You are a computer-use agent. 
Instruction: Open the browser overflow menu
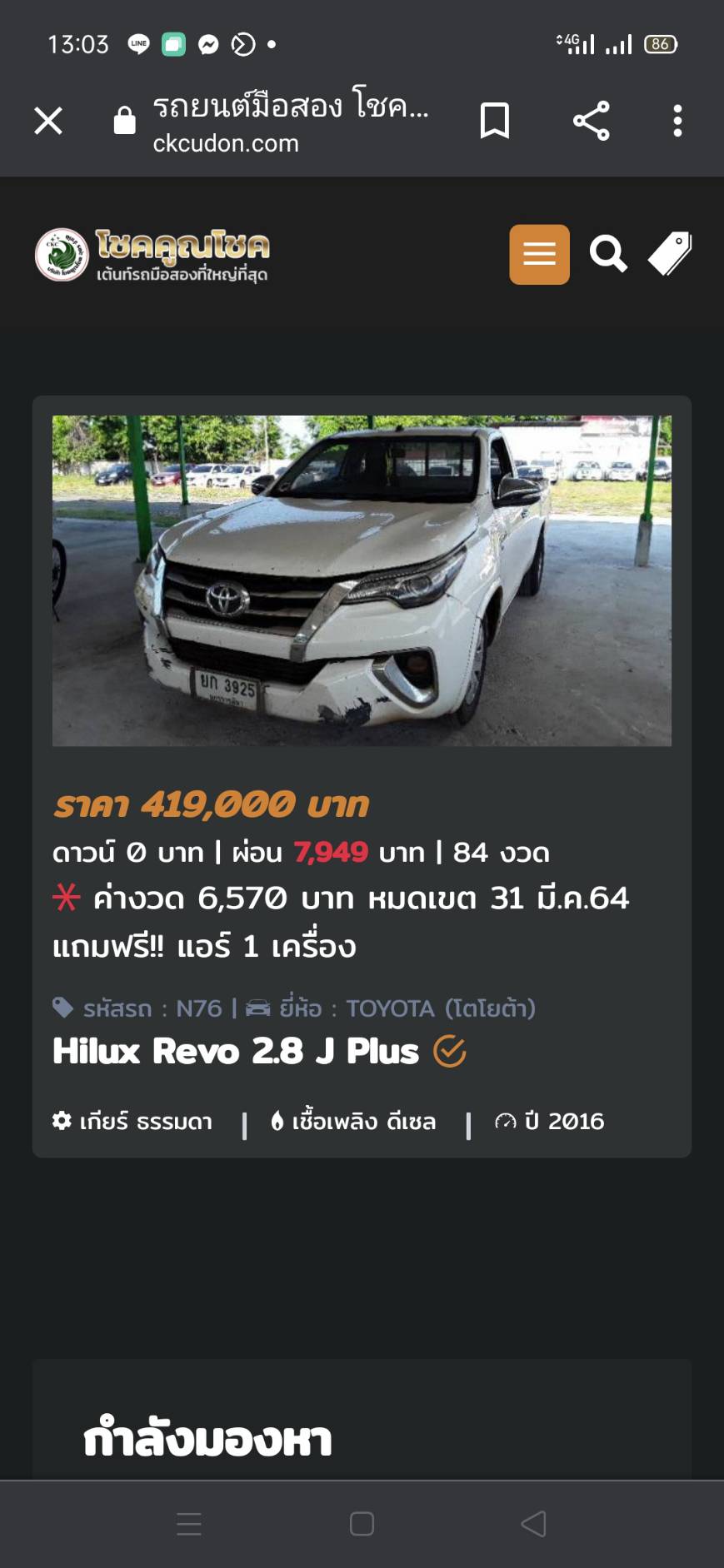tap(677, 121)
